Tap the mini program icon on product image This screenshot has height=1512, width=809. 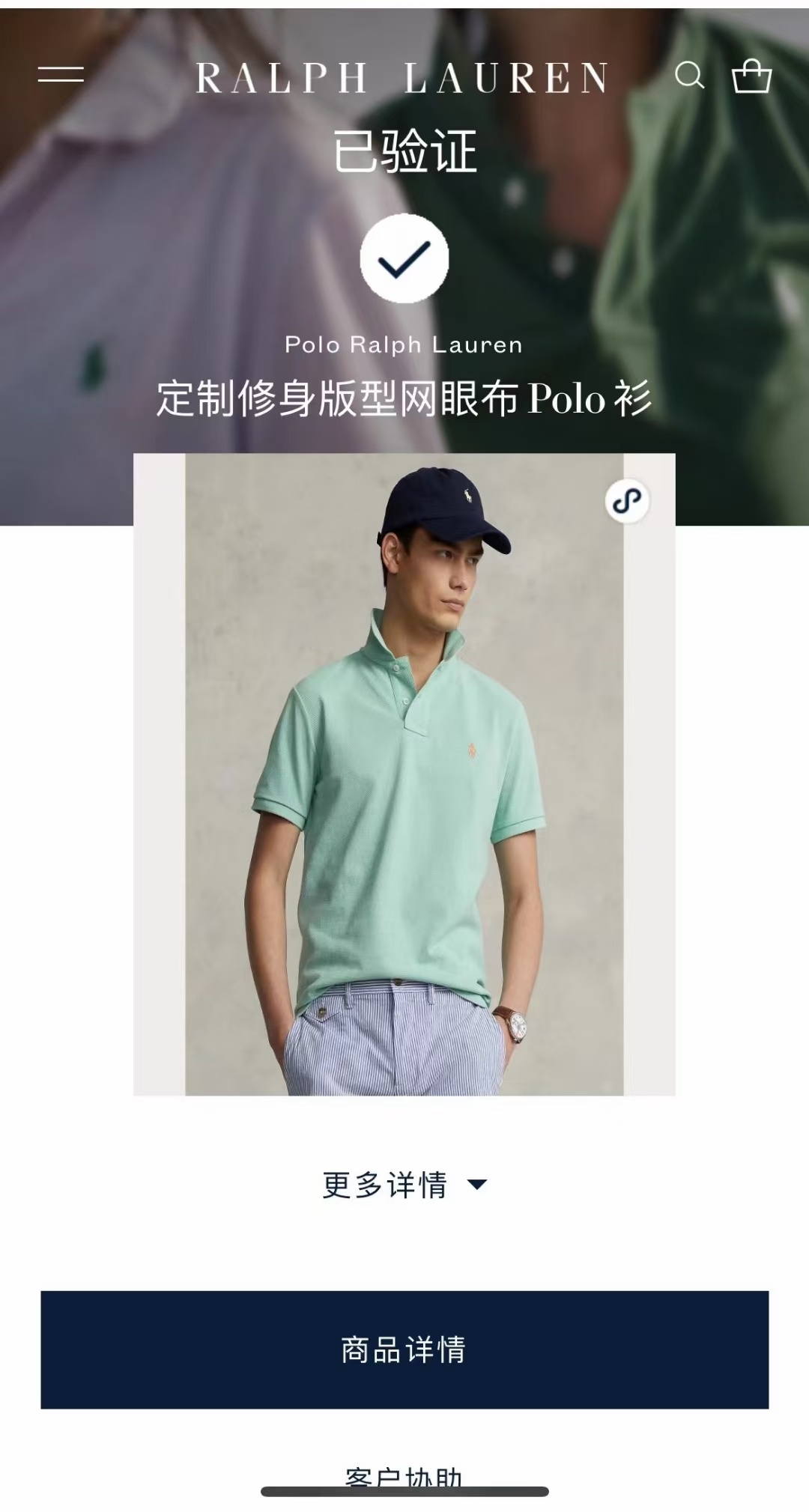(627, 500)
